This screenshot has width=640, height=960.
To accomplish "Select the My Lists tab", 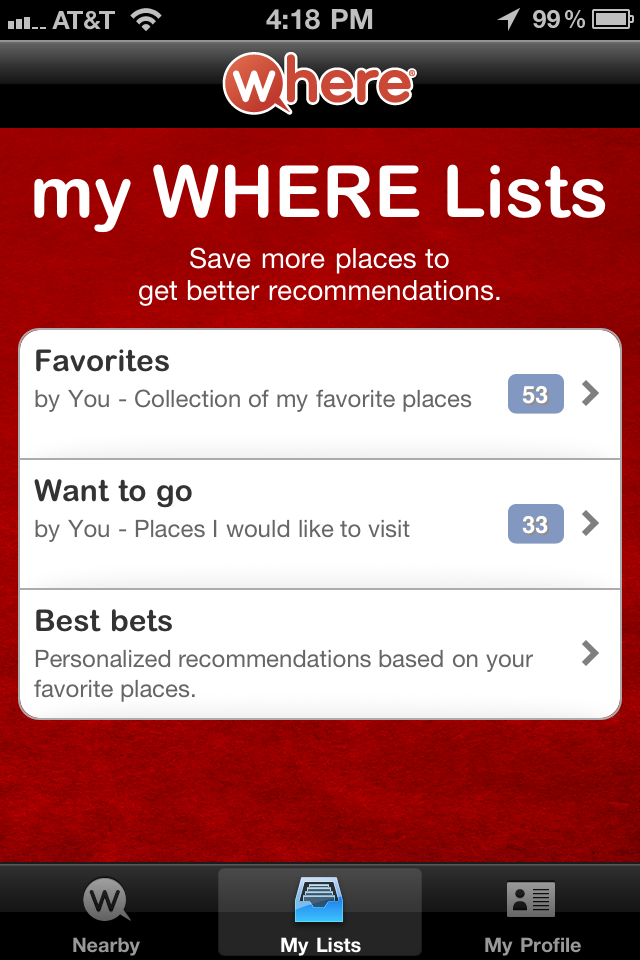I will pos(320,915).
